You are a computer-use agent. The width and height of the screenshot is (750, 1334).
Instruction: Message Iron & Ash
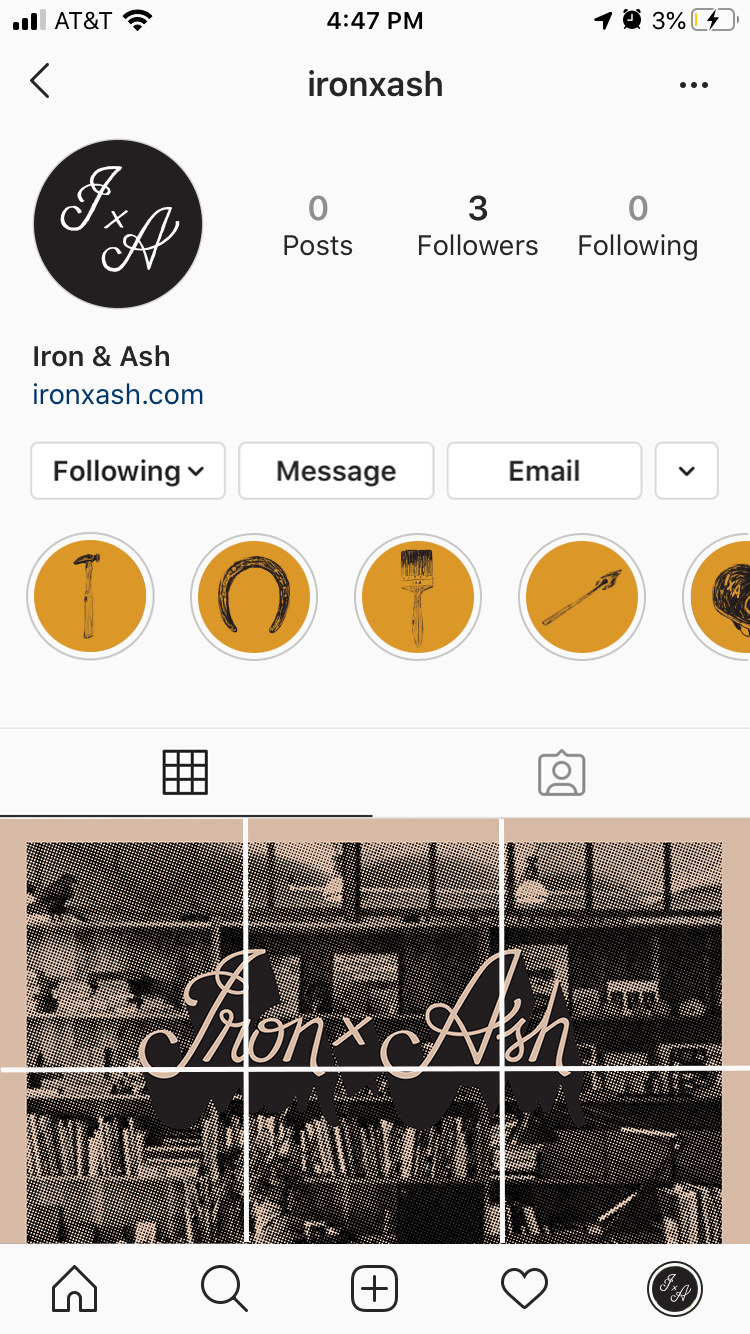point(336,471)
